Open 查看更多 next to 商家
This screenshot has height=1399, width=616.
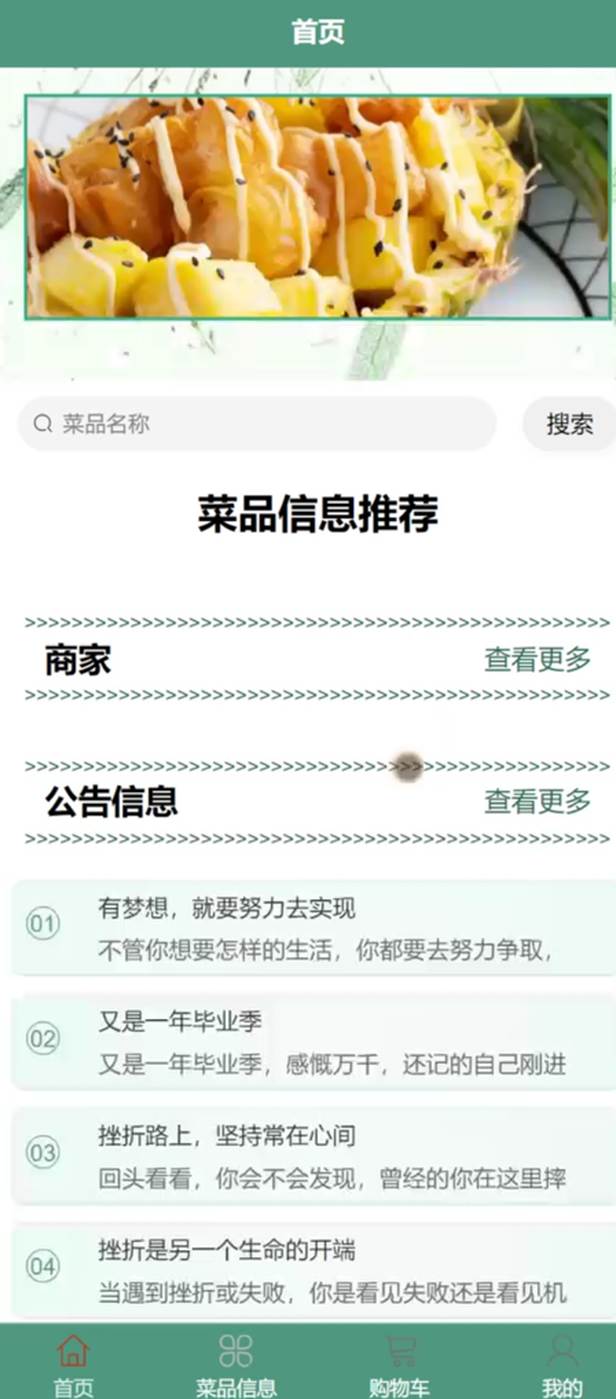pyautogui.click(x=538, y=660)
